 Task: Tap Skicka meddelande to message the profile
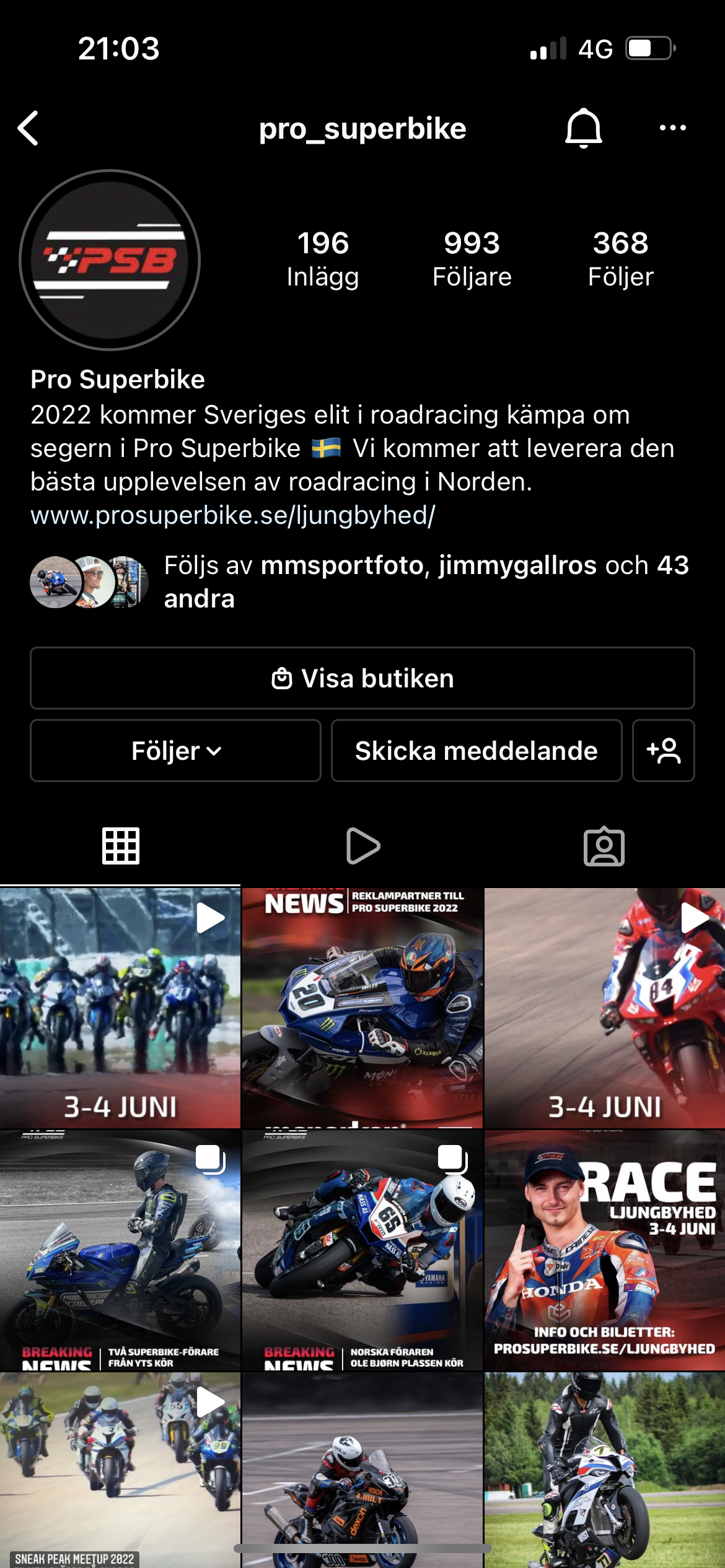476,751
